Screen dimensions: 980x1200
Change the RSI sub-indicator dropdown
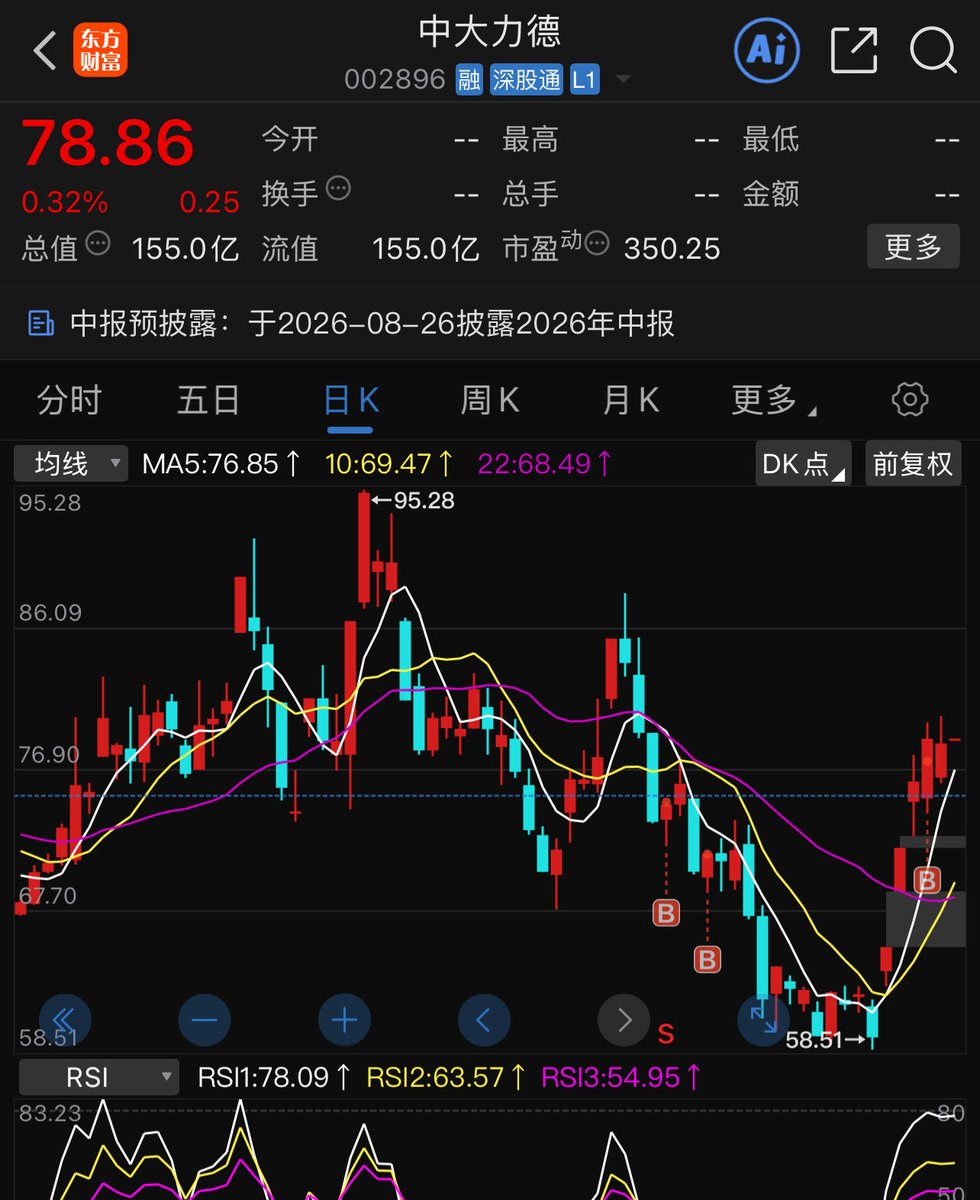coord(99,1077)
